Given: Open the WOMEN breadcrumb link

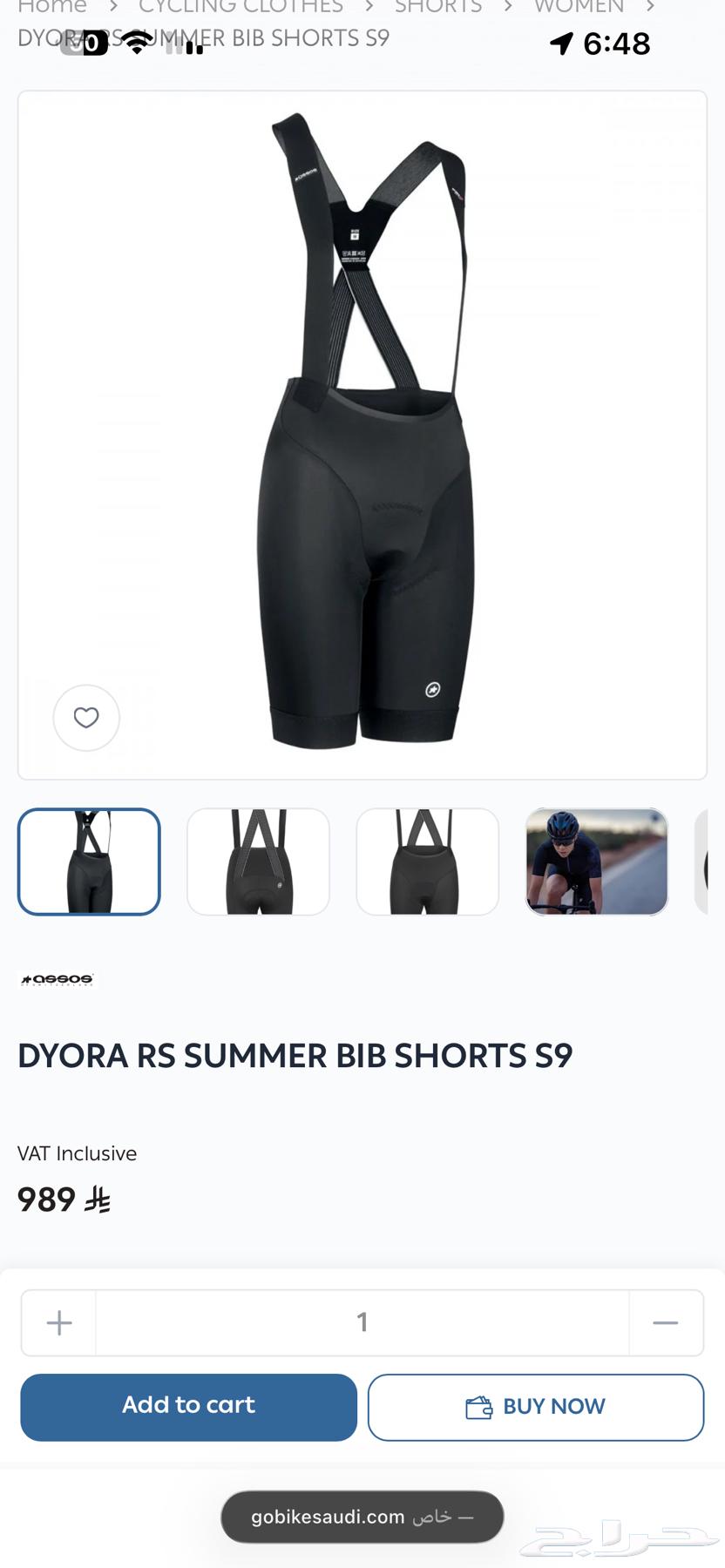Looking at the screenshot, I should pos(579,7).
